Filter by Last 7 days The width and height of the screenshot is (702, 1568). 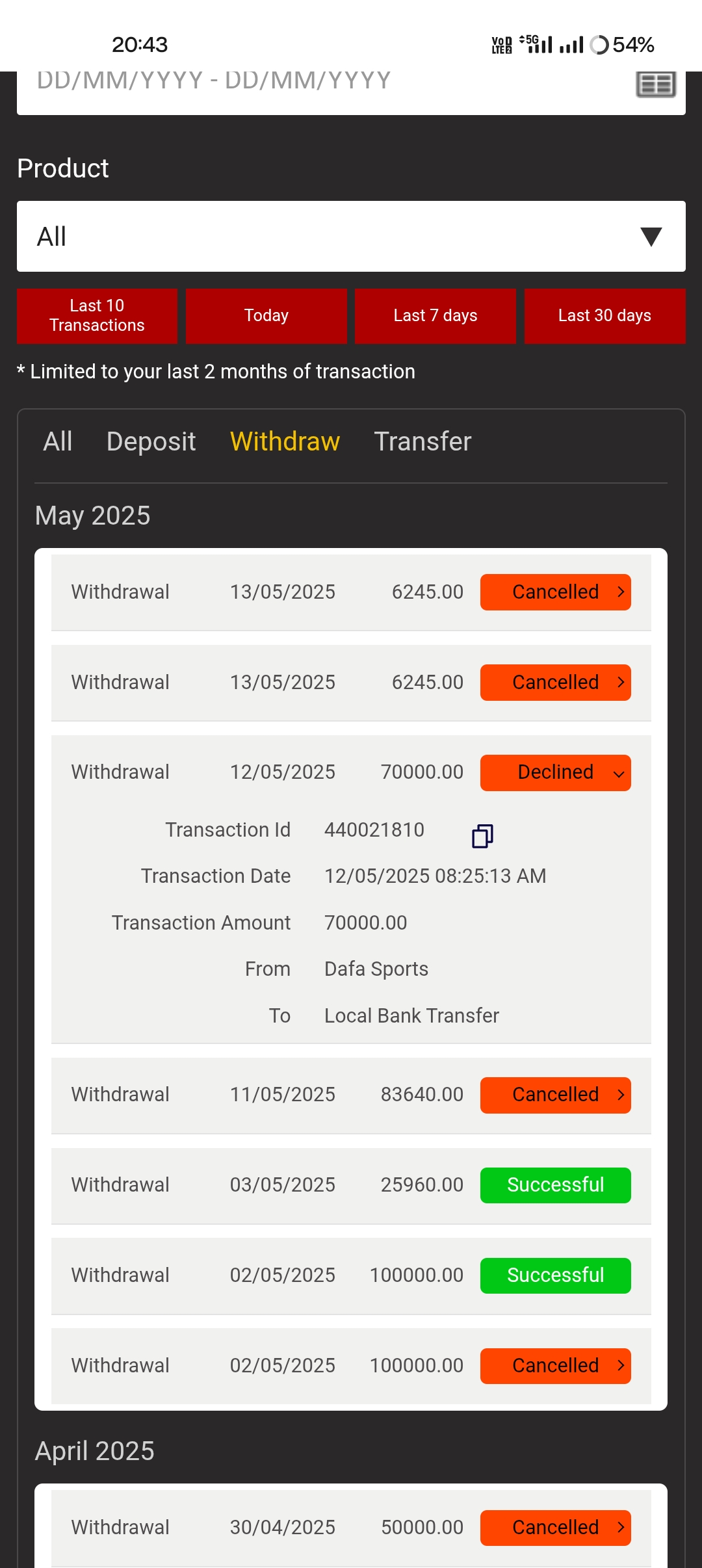pyautogui.click(x=435, y=316)
